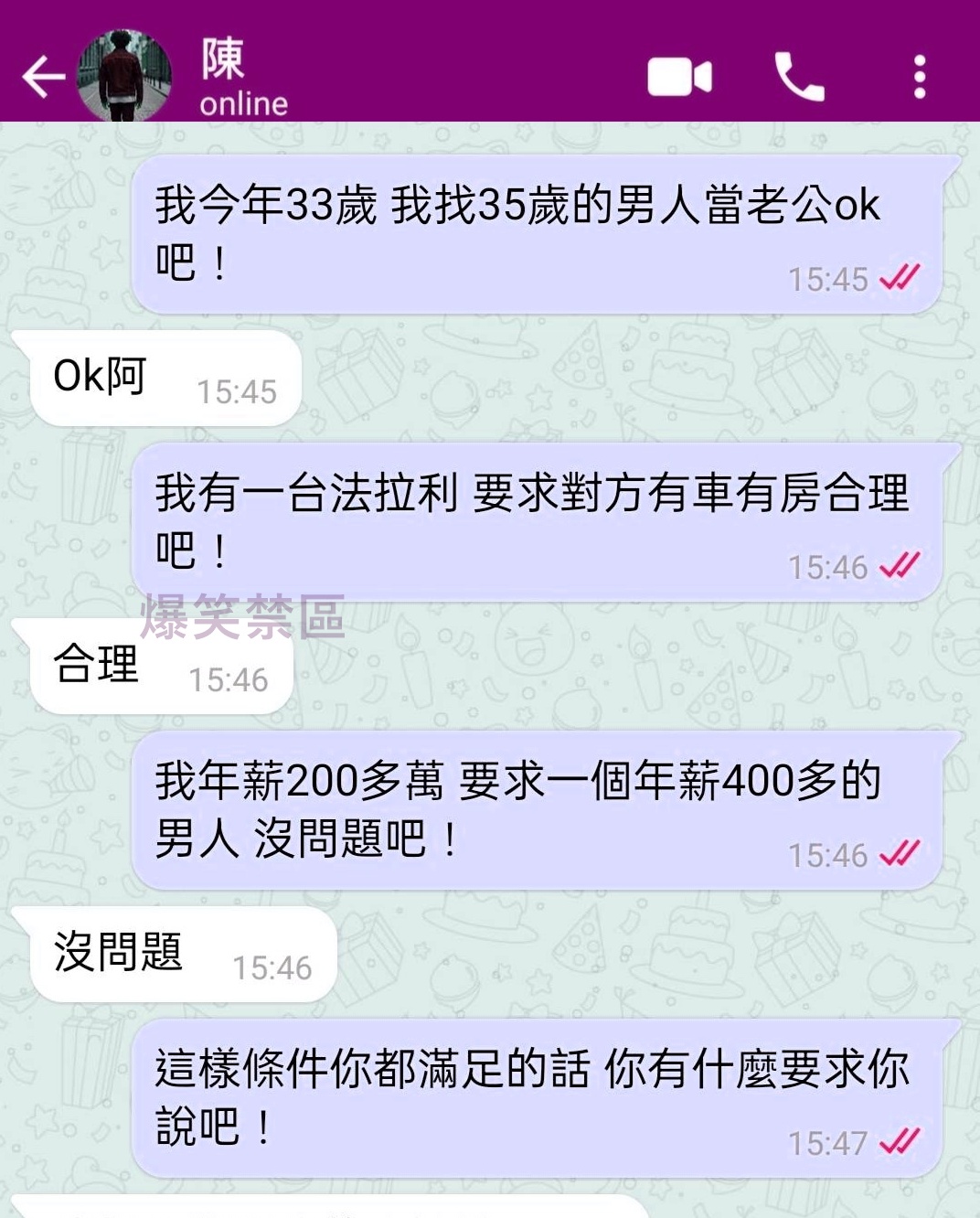This screenshot has width=980, height=1218.
Task: Start a video call with 陳
Action: 679,77
